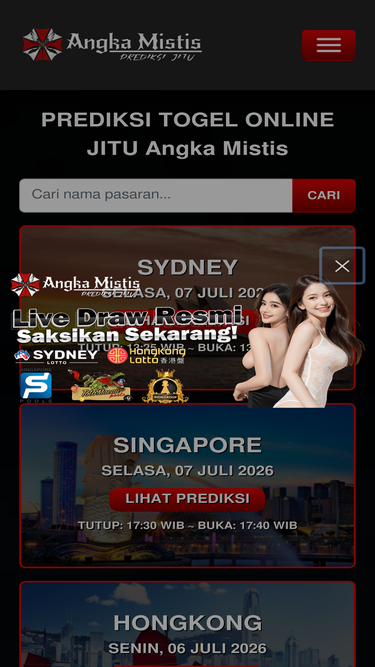Focus the Cari nama pasaran search field

coord(156,195)
